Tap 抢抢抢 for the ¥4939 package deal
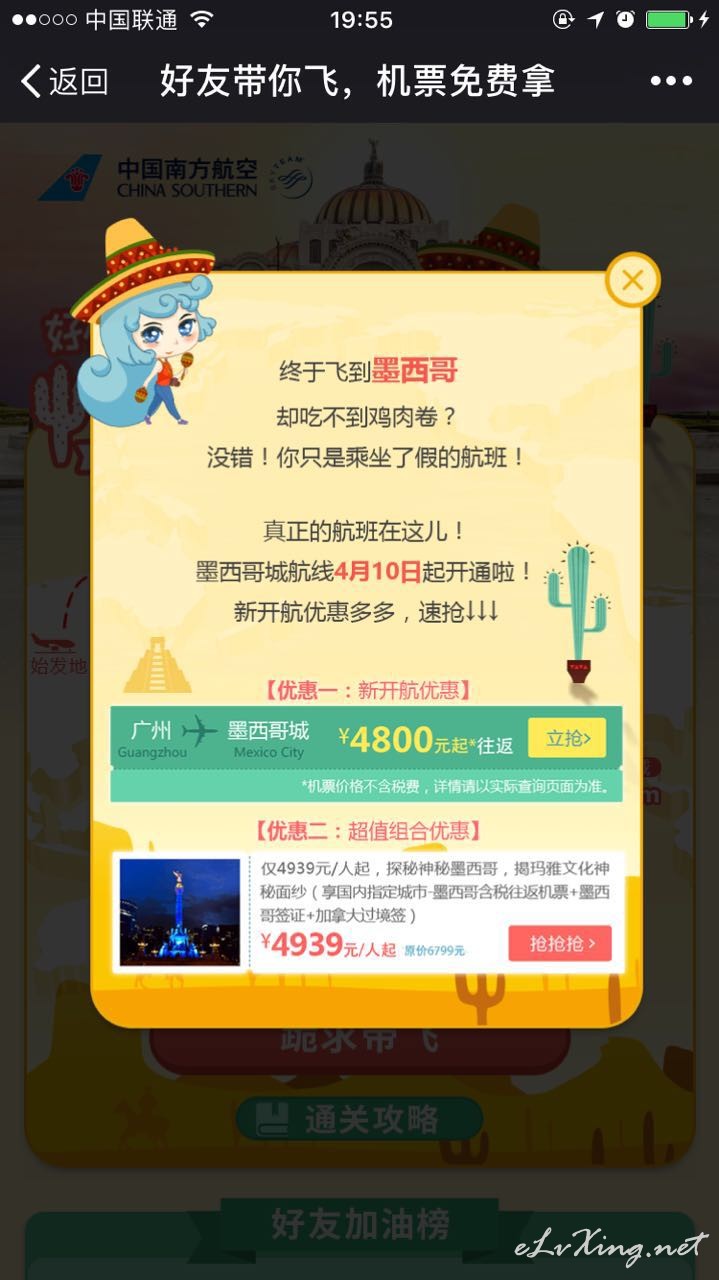Viewport: 719px width, 1280px height. click(x=559, y=943)
